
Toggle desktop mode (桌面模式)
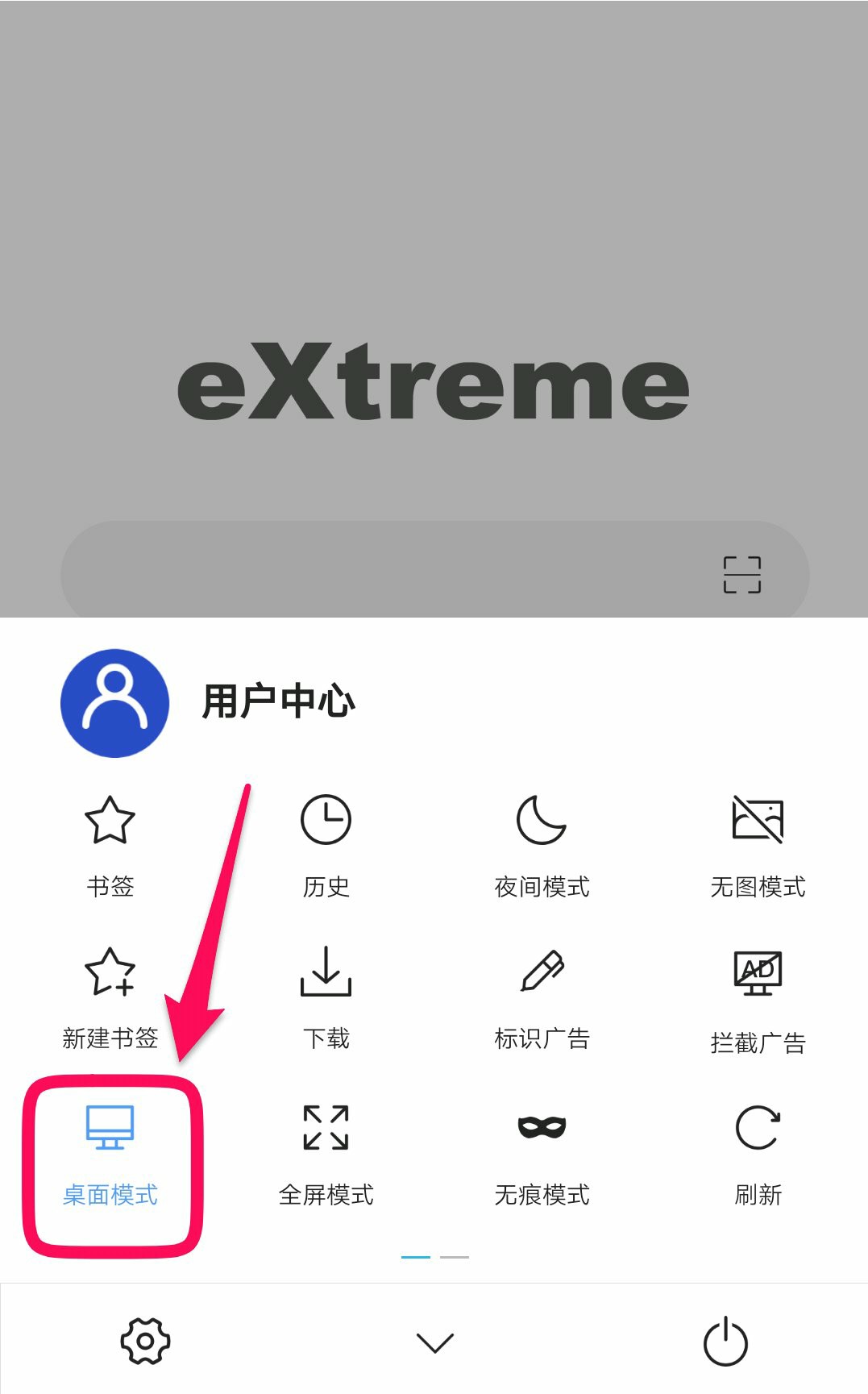[110, 1155]
